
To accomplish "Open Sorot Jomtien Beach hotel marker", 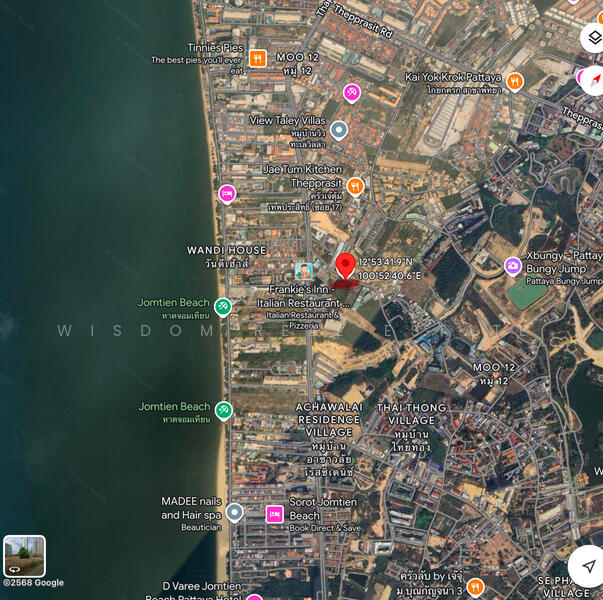I will click(274, 514).
